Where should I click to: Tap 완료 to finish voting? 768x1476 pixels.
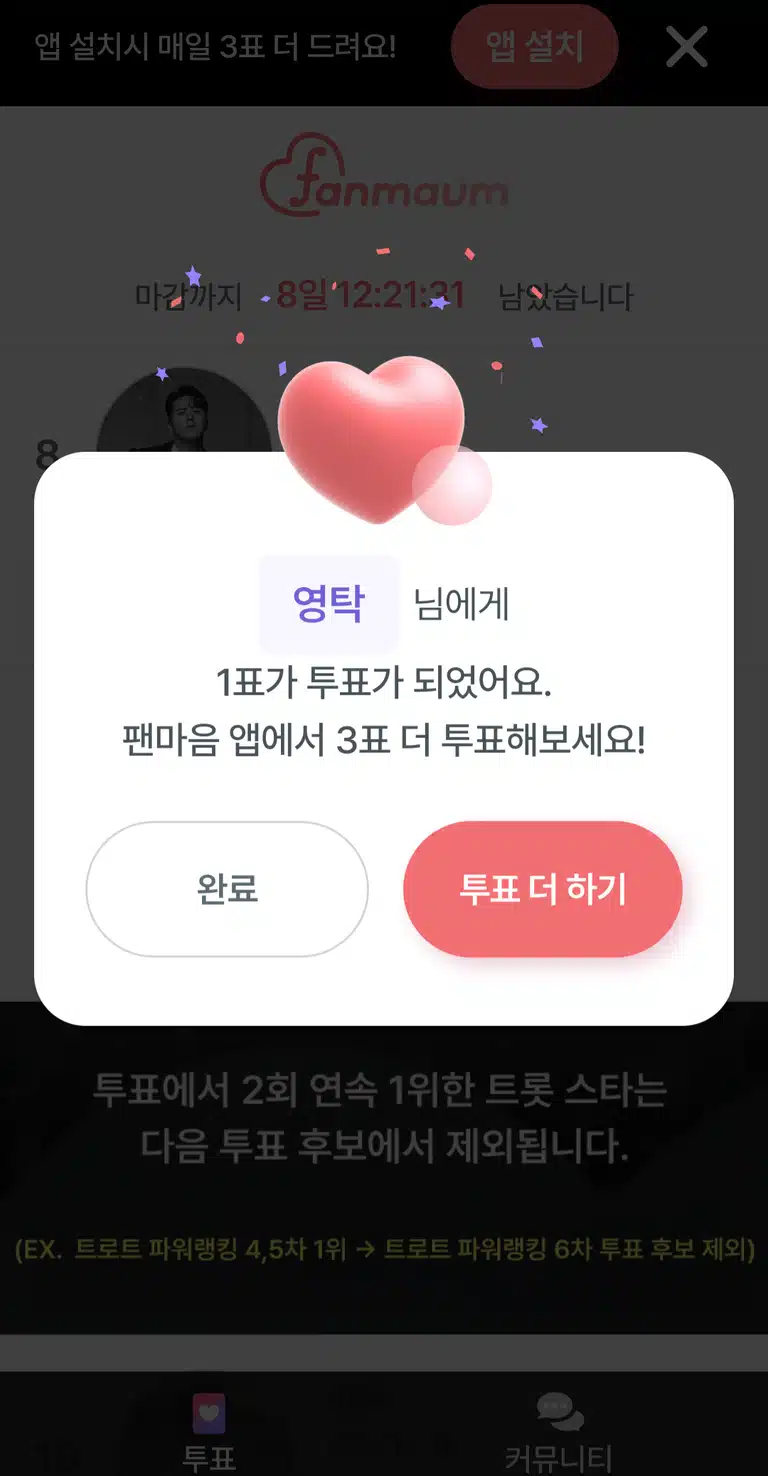[227, 889]
